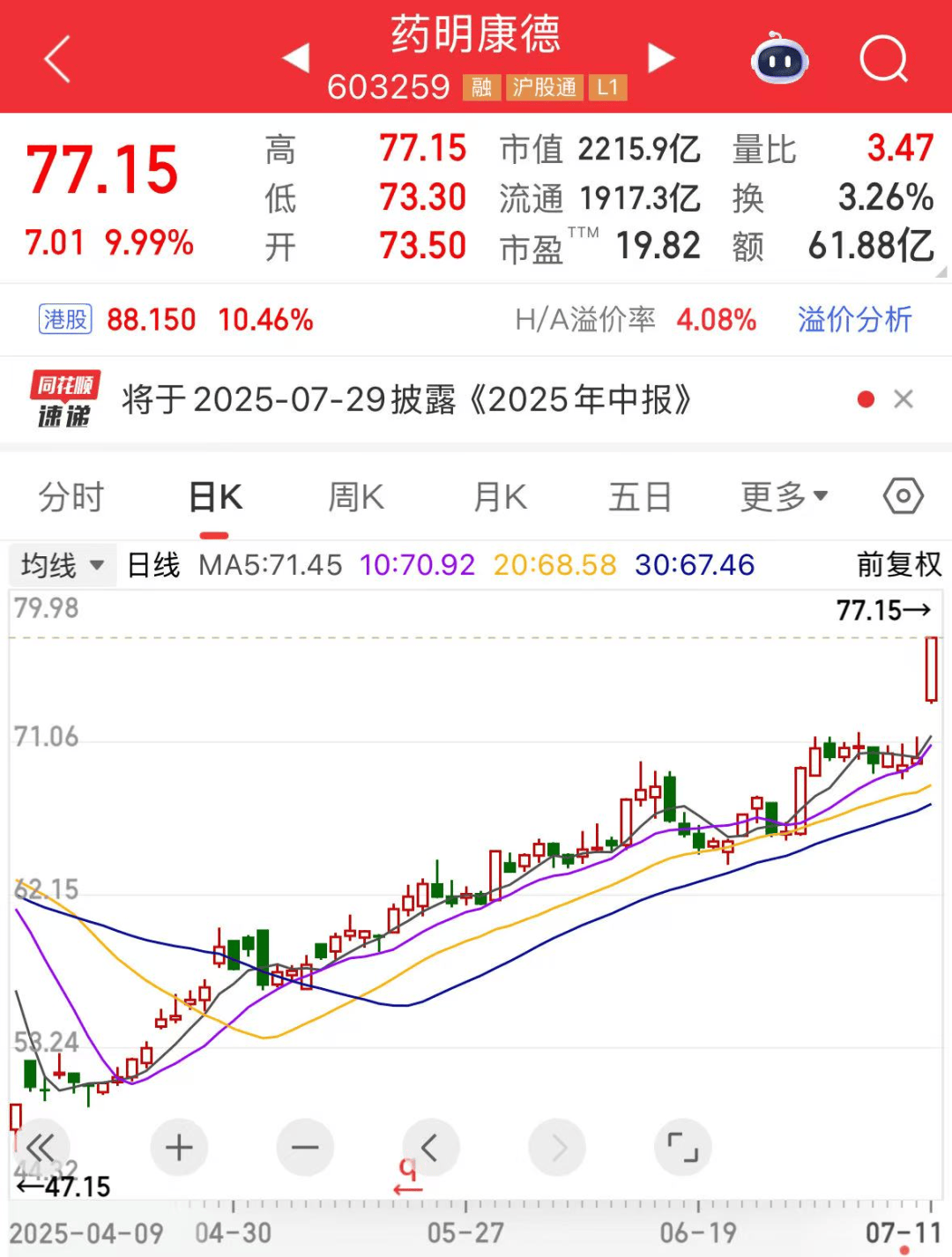Open the robot assistant icon
Screen dimensions: 952x1257
point(780,60)
